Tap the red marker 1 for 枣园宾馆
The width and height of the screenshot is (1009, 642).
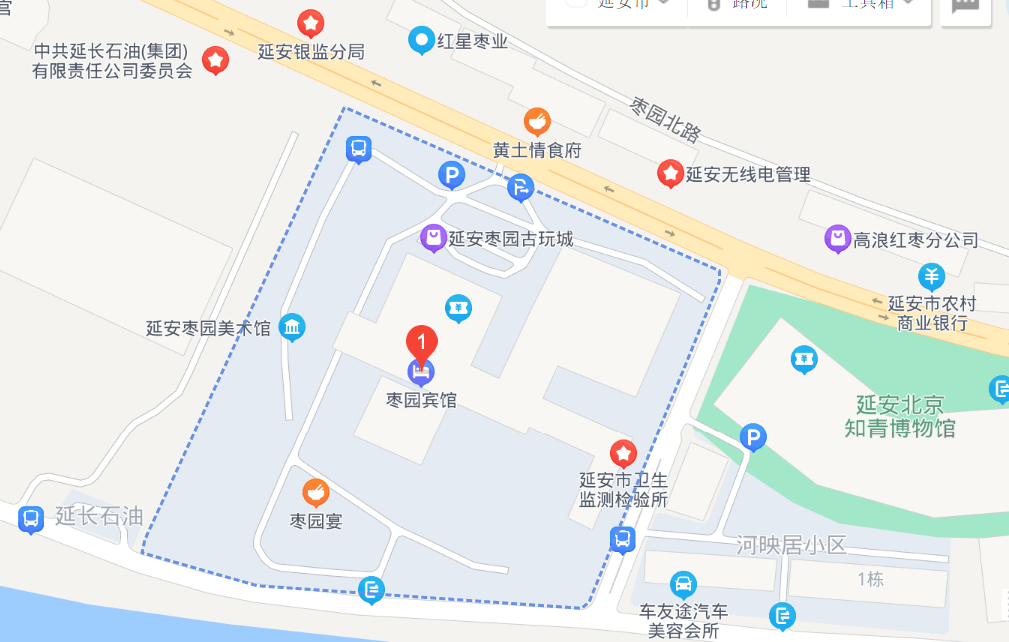tap(421, 342)
